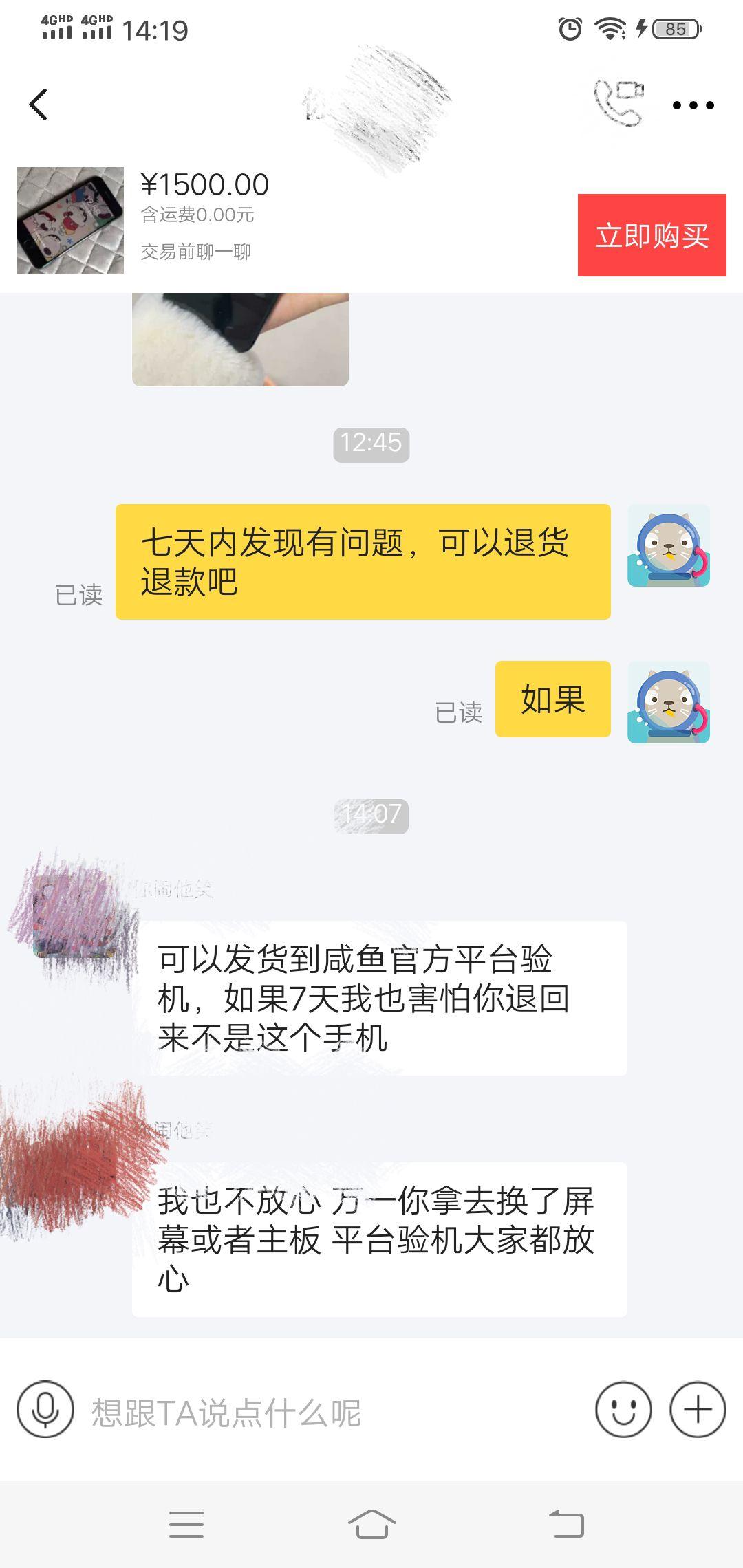Screen dimensions: 743x1568
Task: Go back from this chat
Action: pyautogui.click(x=39, y=105)
